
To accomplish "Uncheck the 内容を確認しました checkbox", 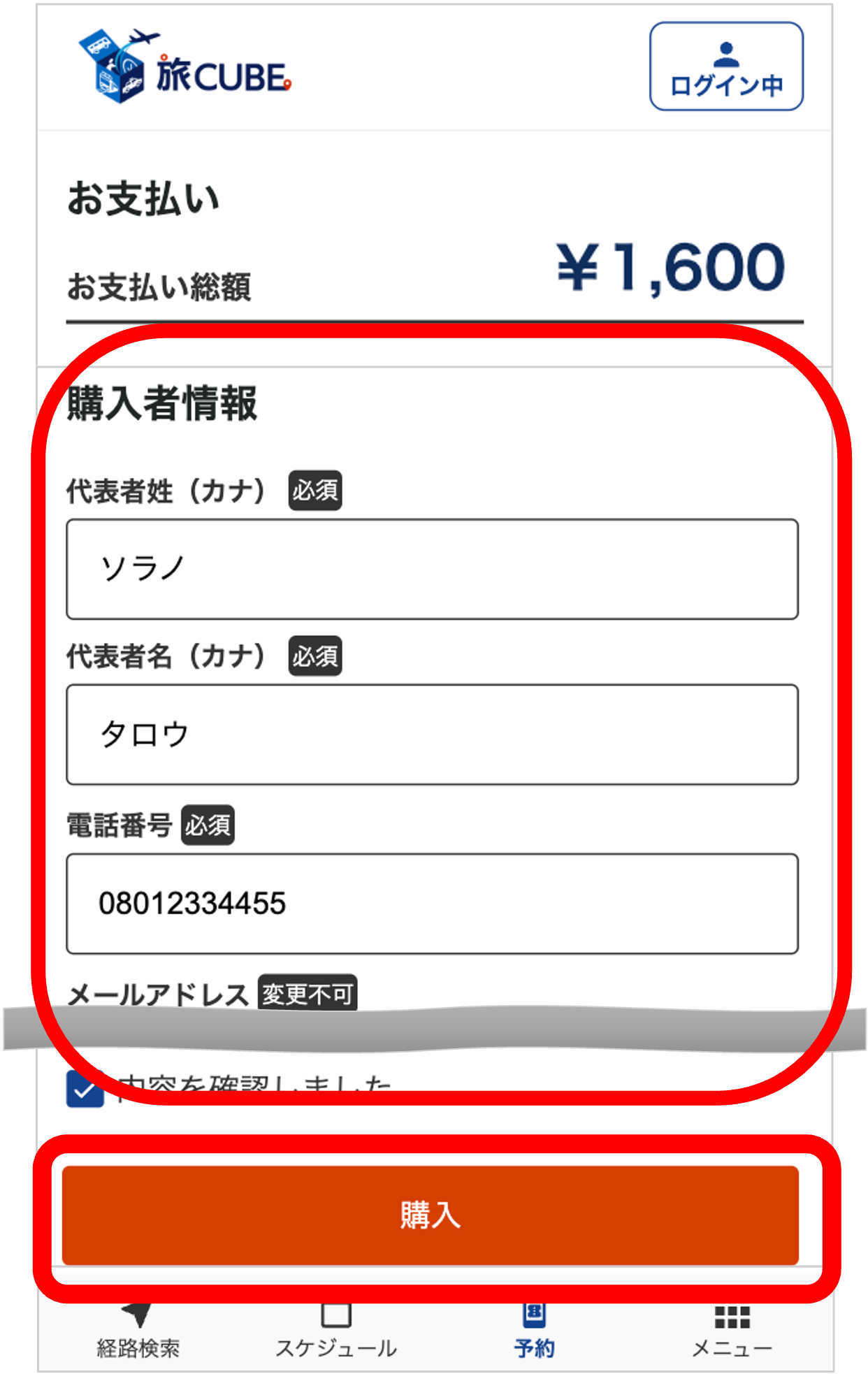I will (x=85, y=1090).
